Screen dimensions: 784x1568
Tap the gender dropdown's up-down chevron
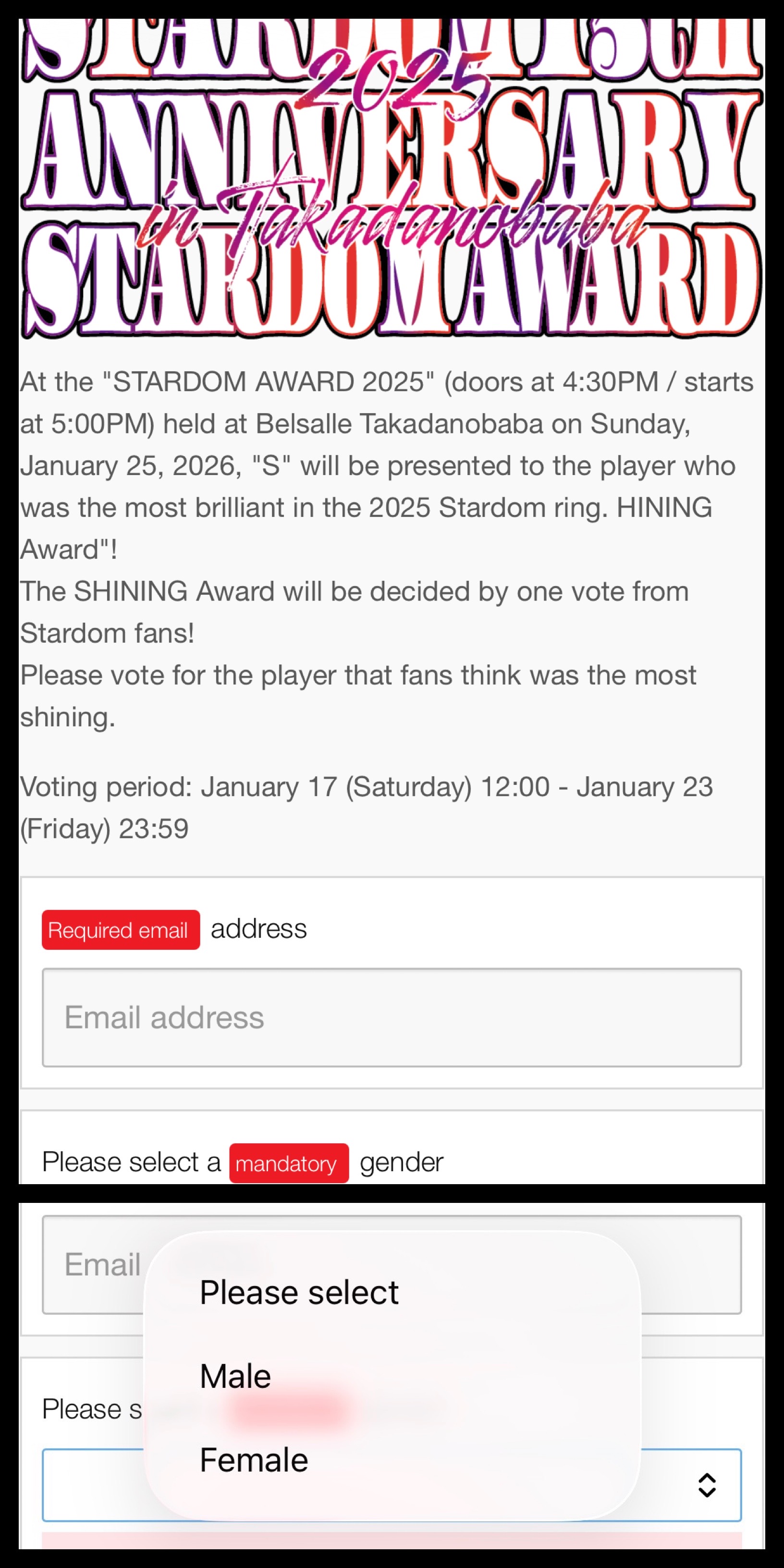(x=706, y=1485)
